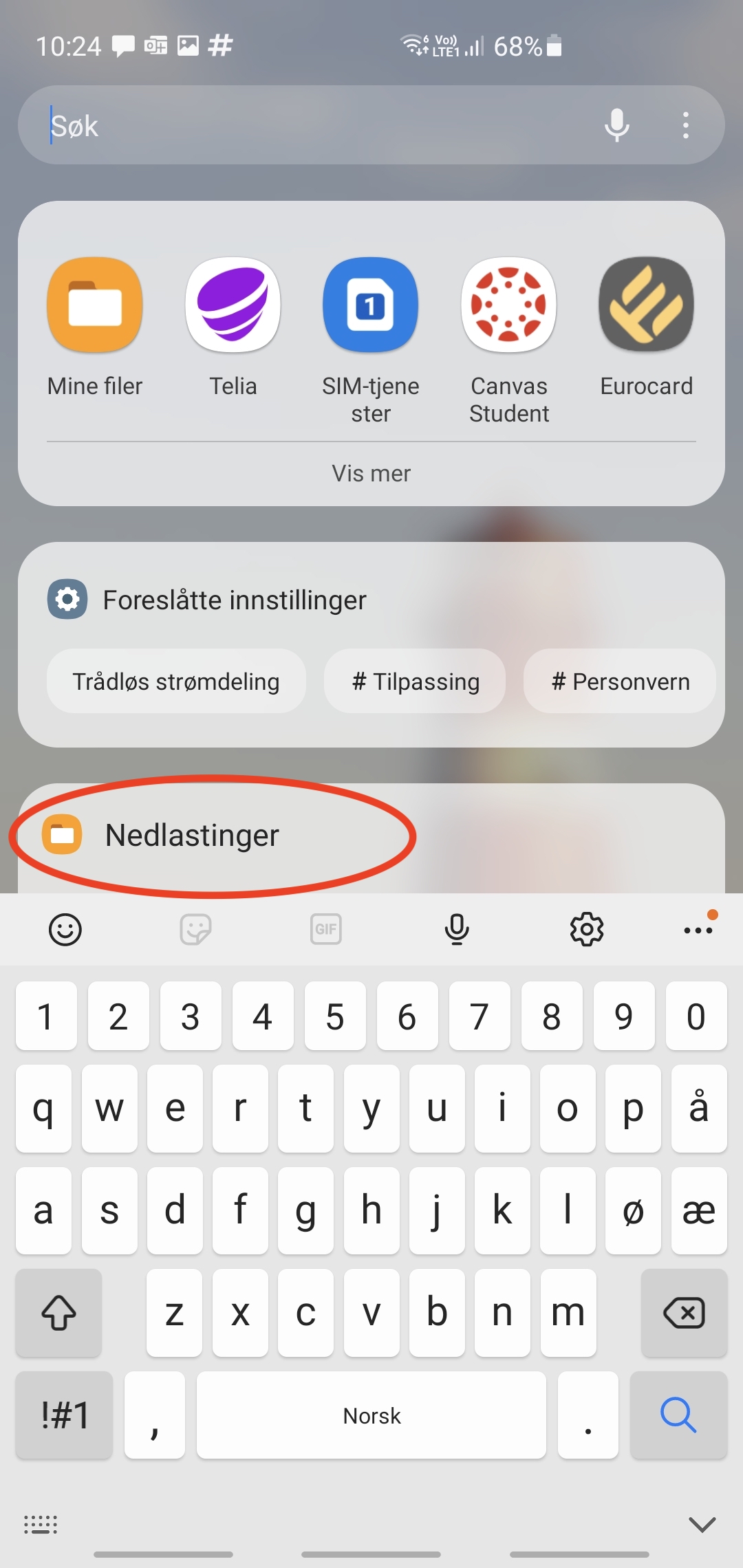Tap keyboard toolbar voice input microphone
Viewport: 743px width, 1568px height.
pyautogui.click(x=457, y=930)
